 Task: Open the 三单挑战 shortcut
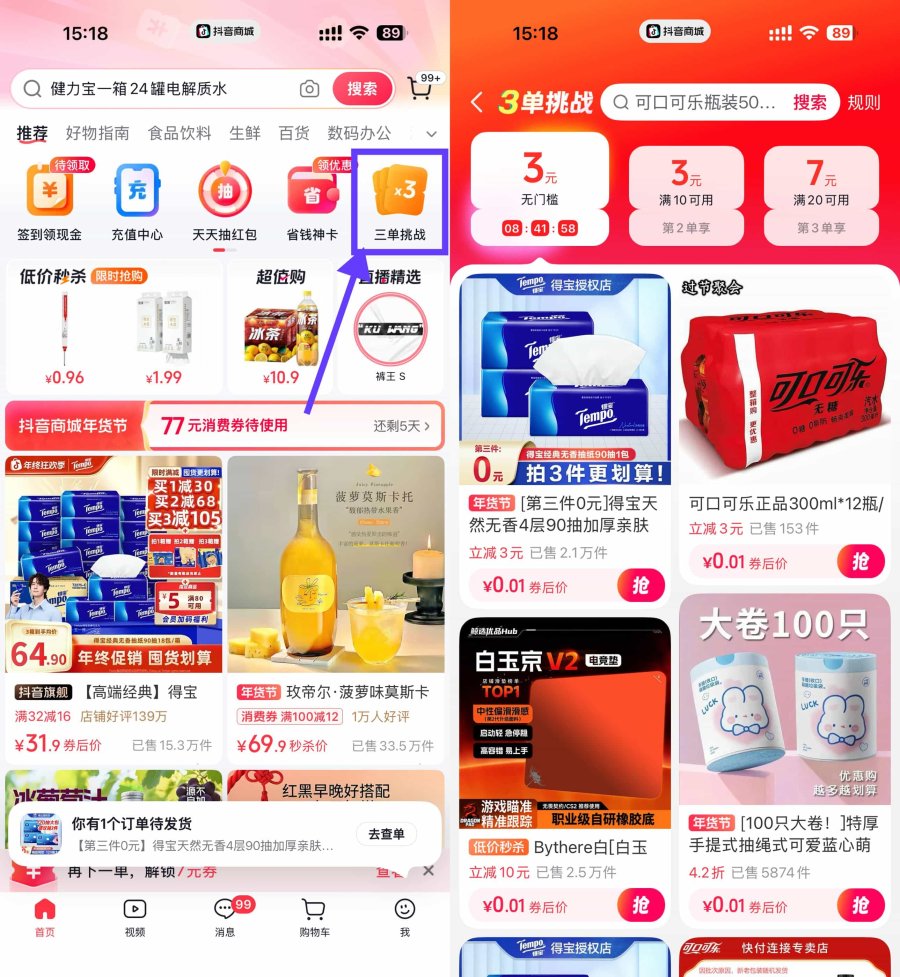[399, 204]
